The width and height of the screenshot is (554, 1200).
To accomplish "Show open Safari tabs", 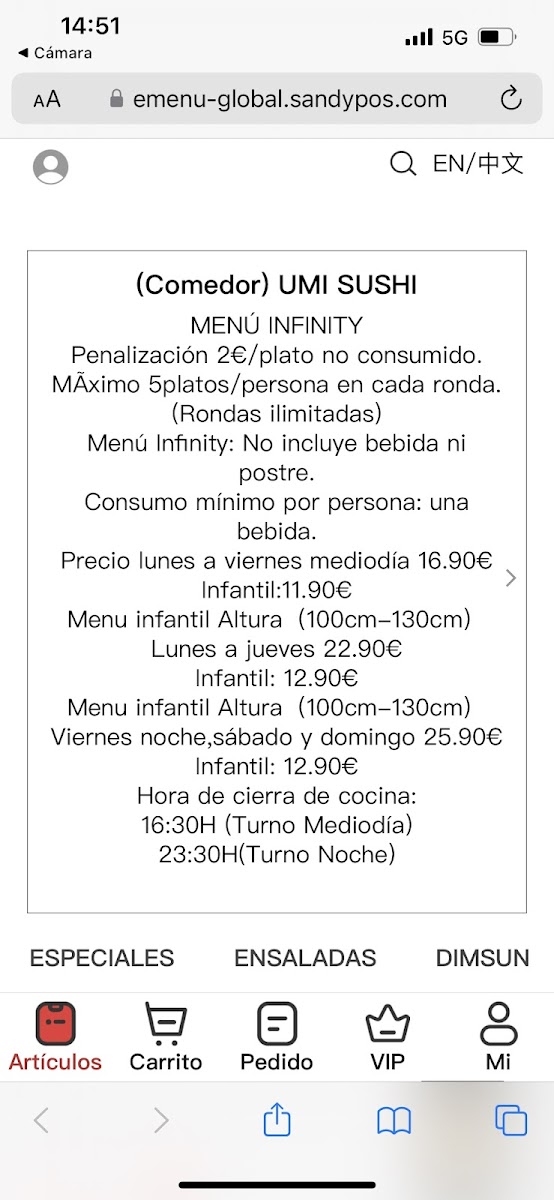I will tap(511, 1121).
